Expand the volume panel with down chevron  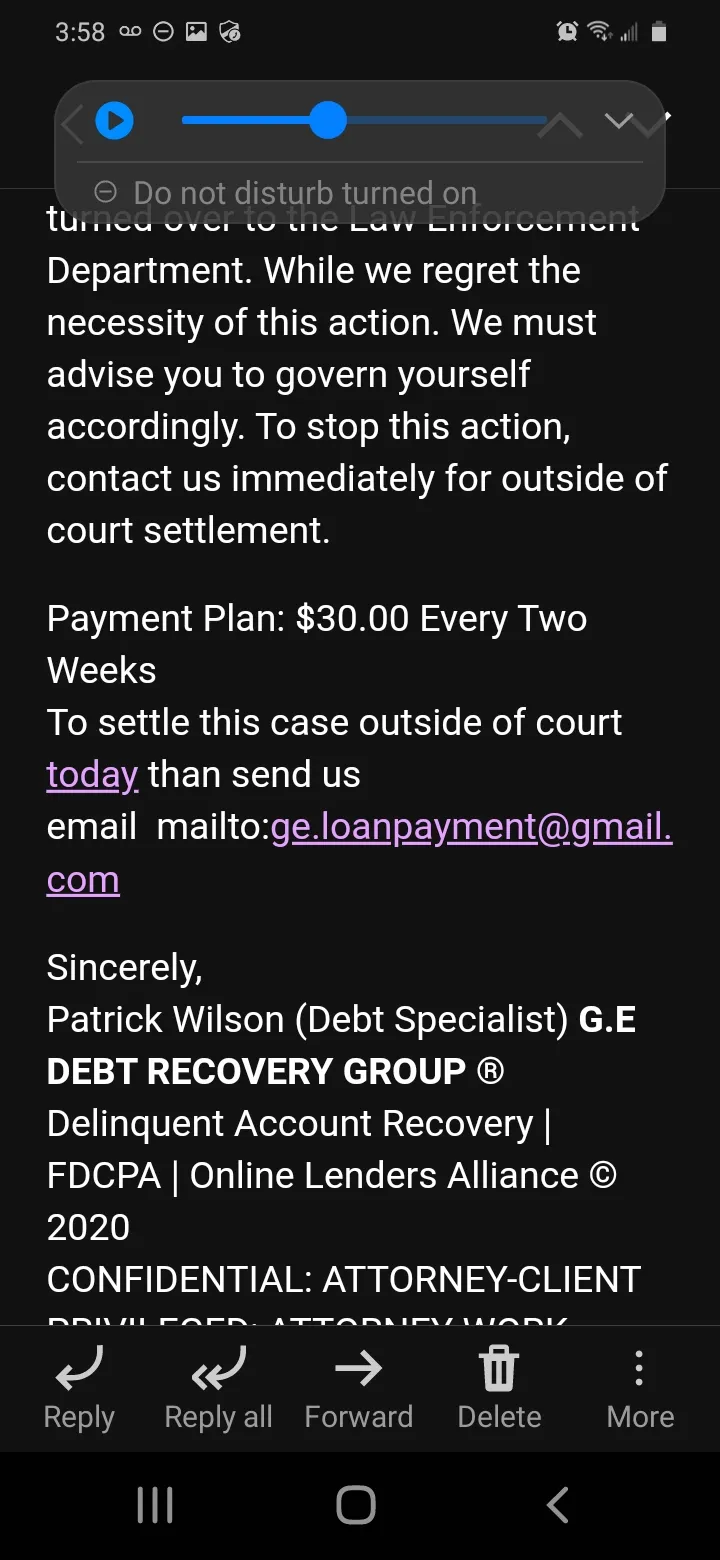(x=620, y=122)
